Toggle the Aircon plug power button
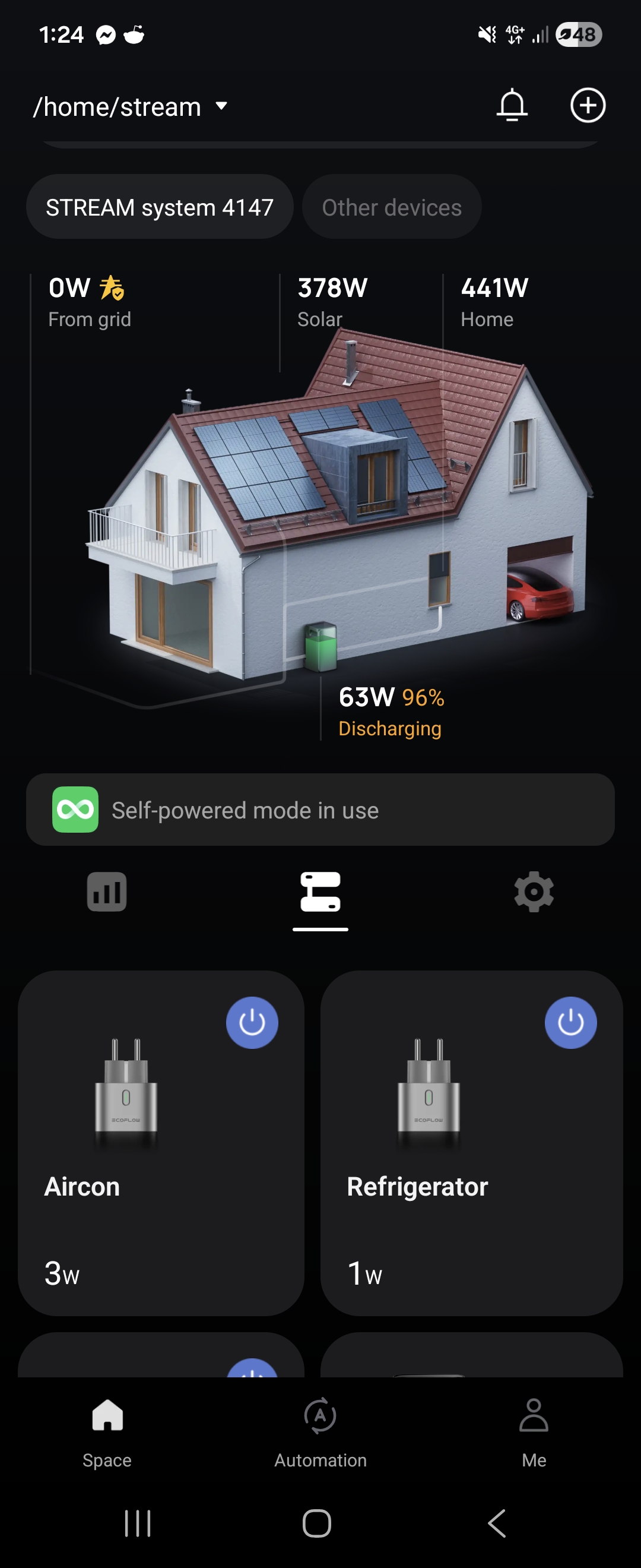 (x=252, y=1023)
